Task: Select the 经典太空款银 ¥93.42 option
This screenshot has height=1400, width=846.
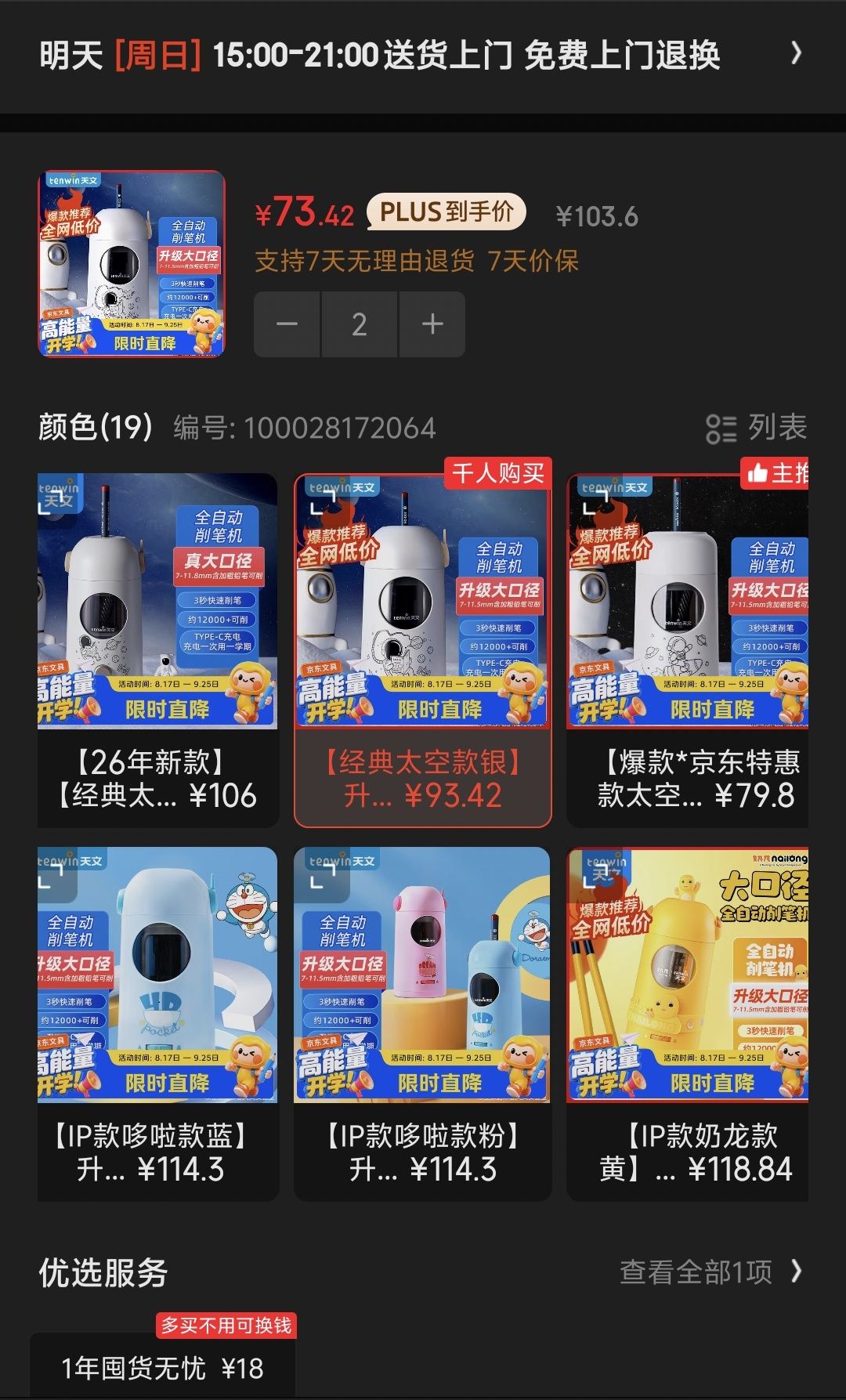Action: click(423, 649)
